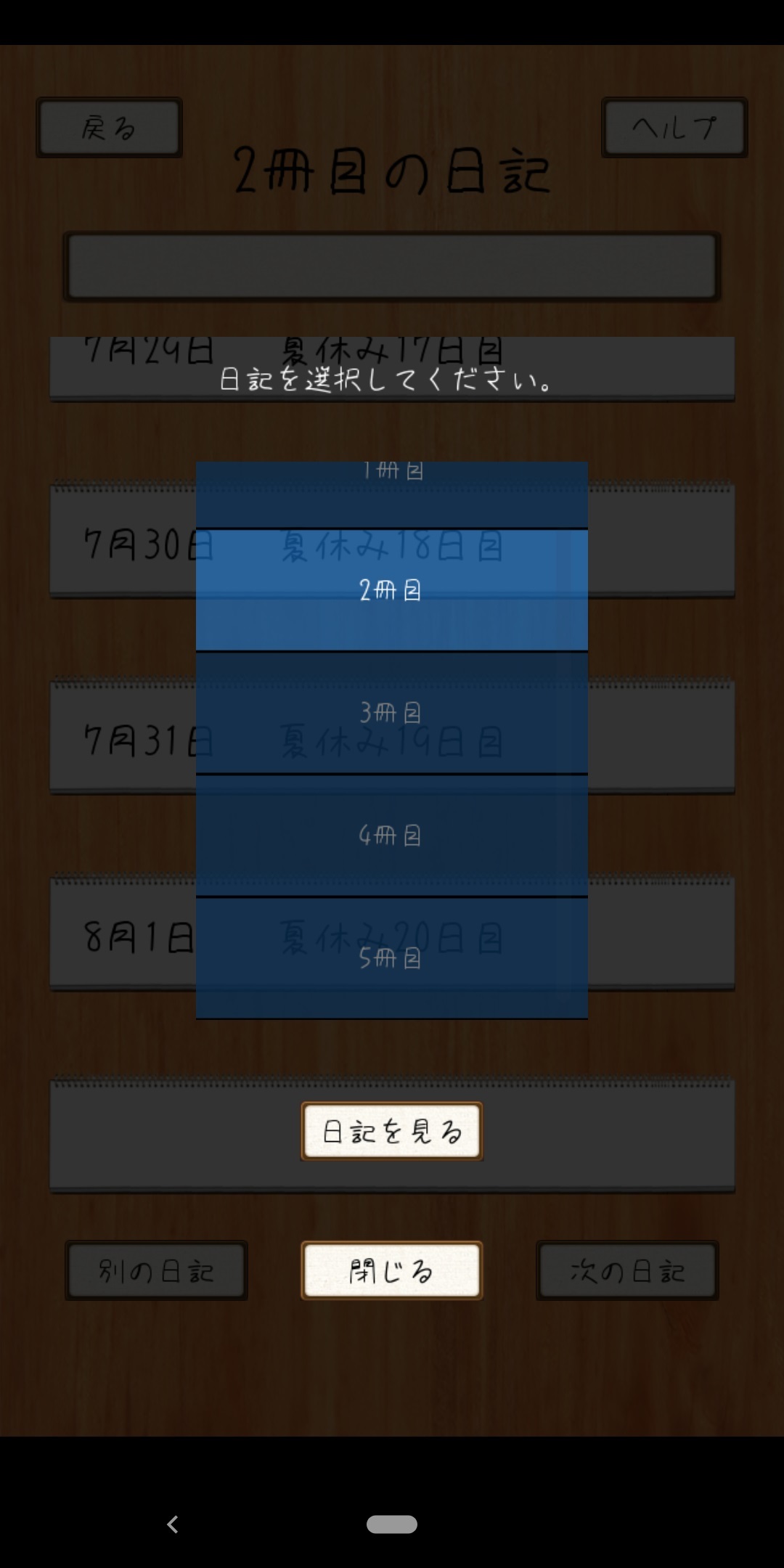Close the dialog with 閉じる
Screen dimensions: 784x1568
pyautogui.click(x=392, y=1270)
